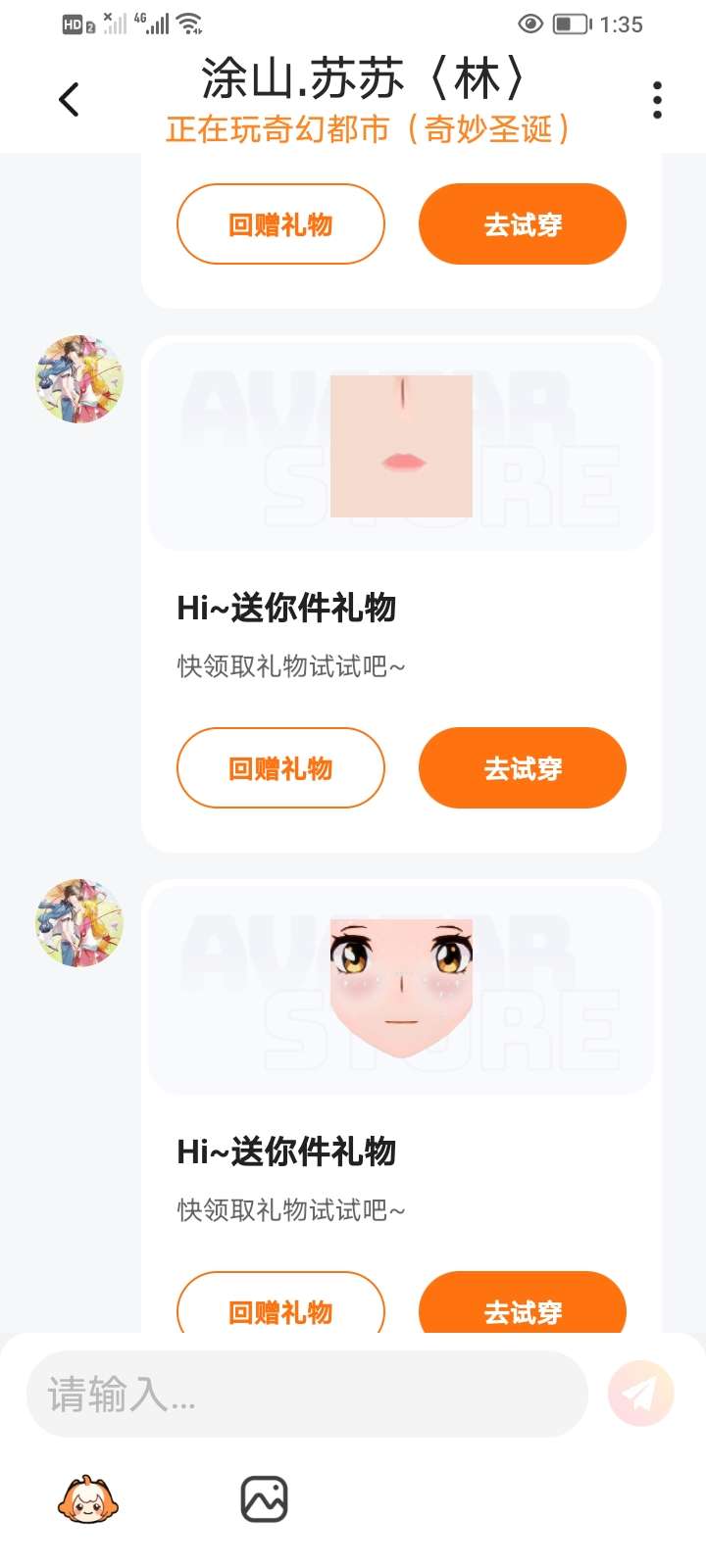Tap 回赠礼物 on the topmost gift card
Screen dimensions: 706x1568
tap(280, 224)
